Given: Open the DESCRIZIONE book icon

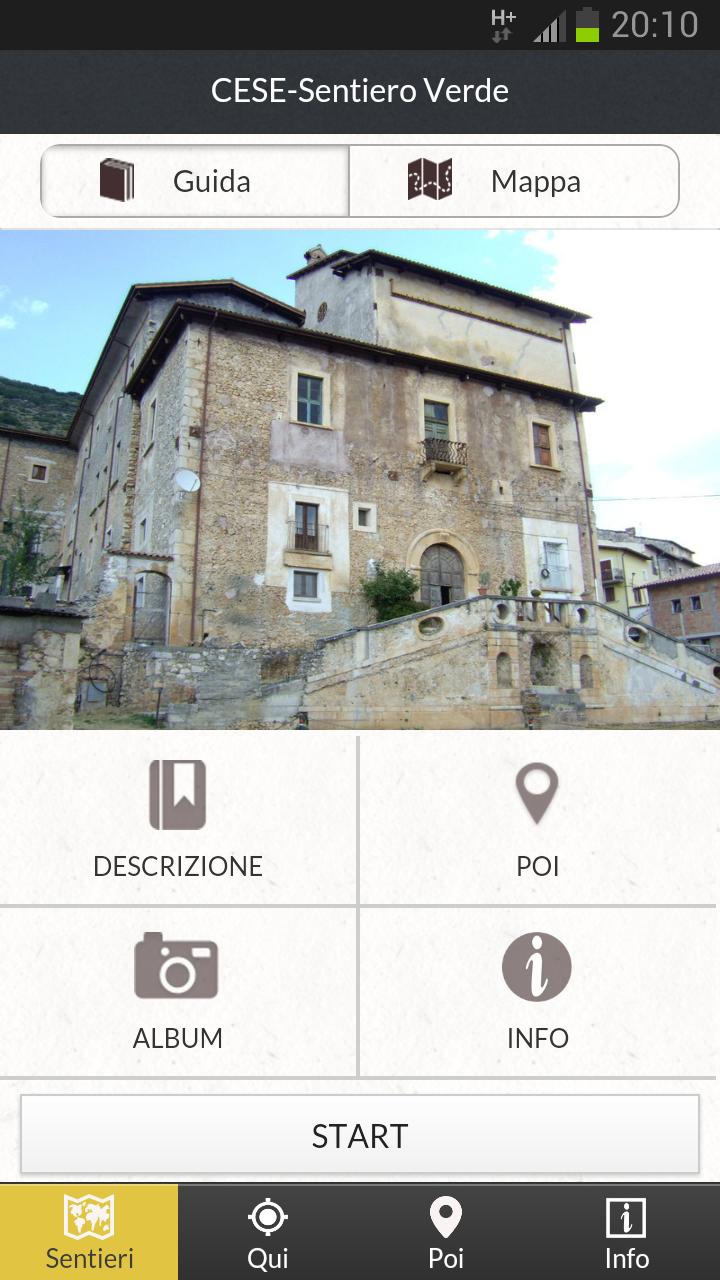Looking at the screenshot, I should (x=178, y=795).
